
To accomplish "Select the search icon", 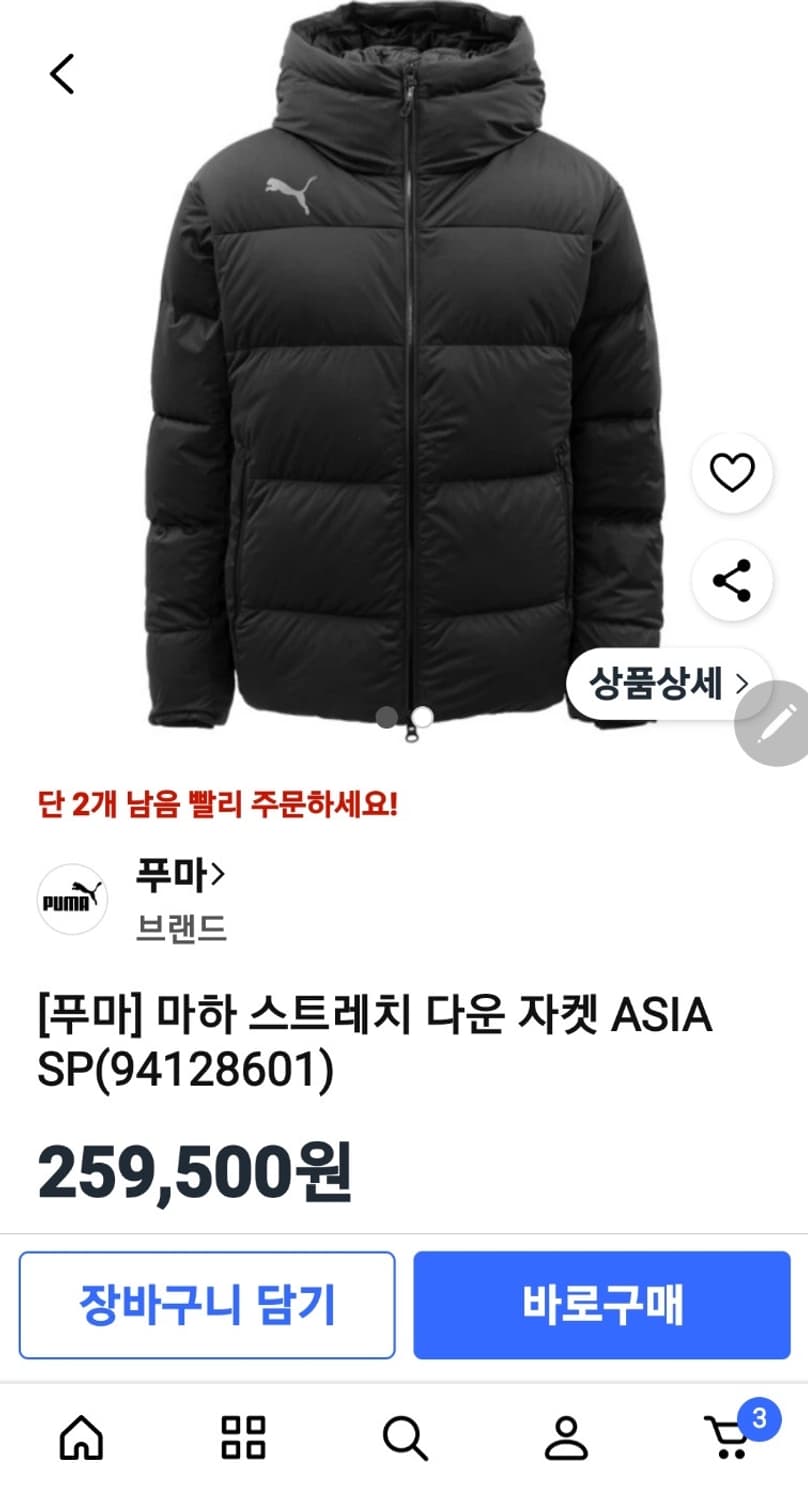I will pyautogui.click(x=404, y=1440).
